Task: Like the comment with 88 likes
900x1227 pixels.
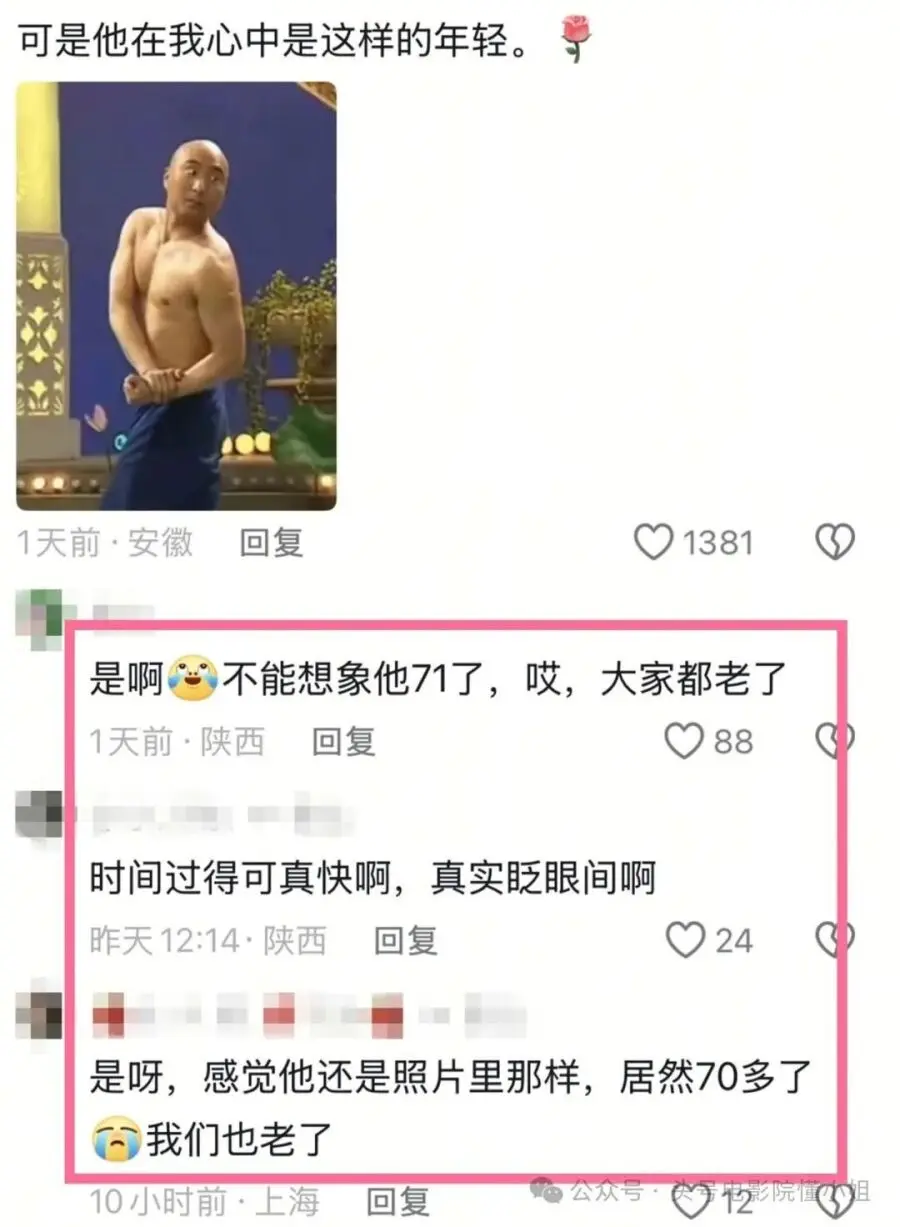Action: click(685, 741)
